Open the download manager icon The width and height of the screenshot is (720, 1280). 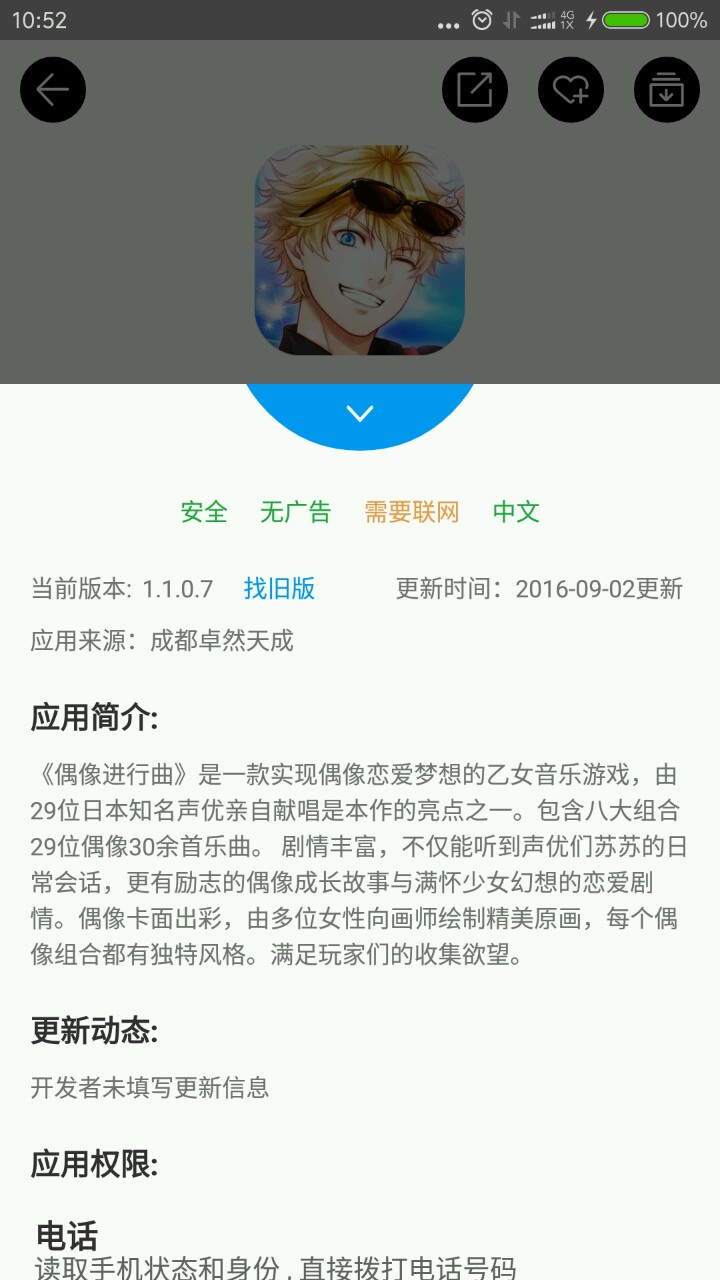(x=667, y=90)
